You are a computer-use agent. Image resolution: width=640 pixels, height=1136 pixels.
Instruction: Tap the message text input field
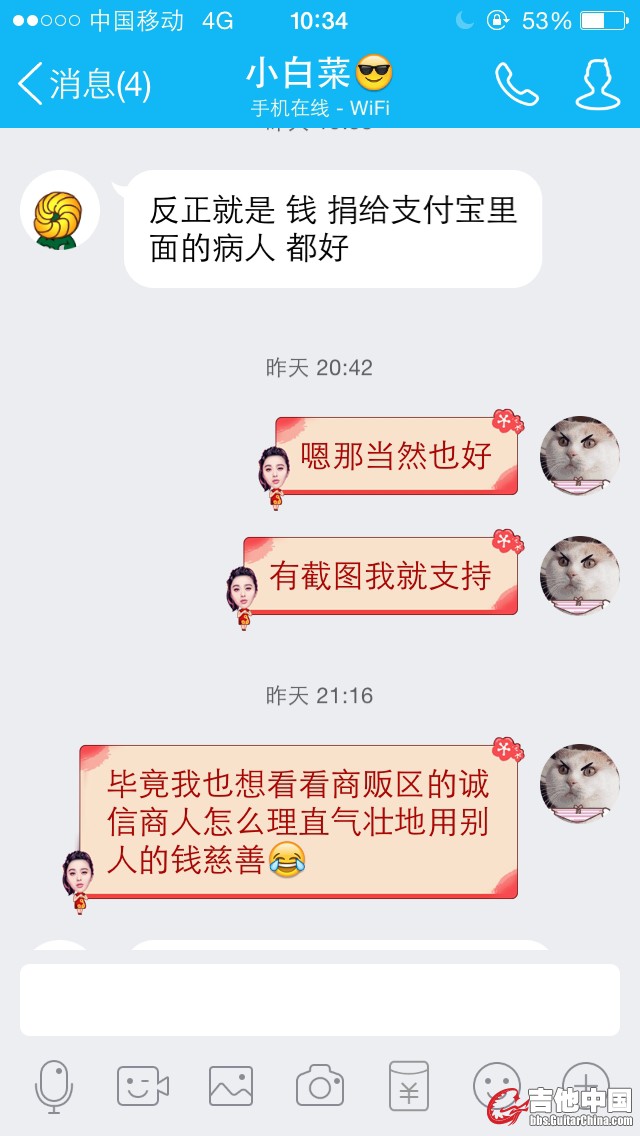point(320,999)
